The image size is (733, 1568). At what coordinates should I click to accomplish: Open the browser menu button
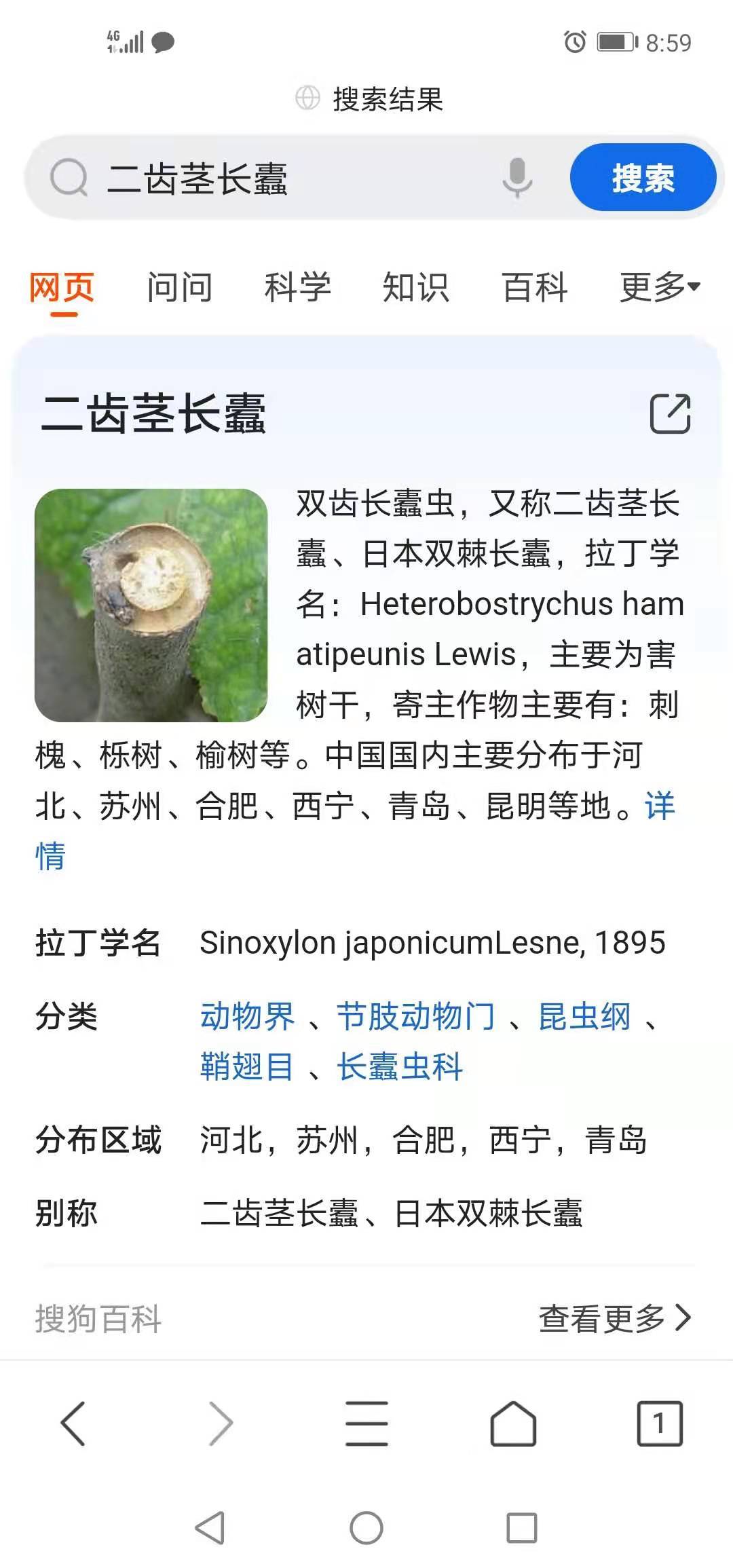366,1424
